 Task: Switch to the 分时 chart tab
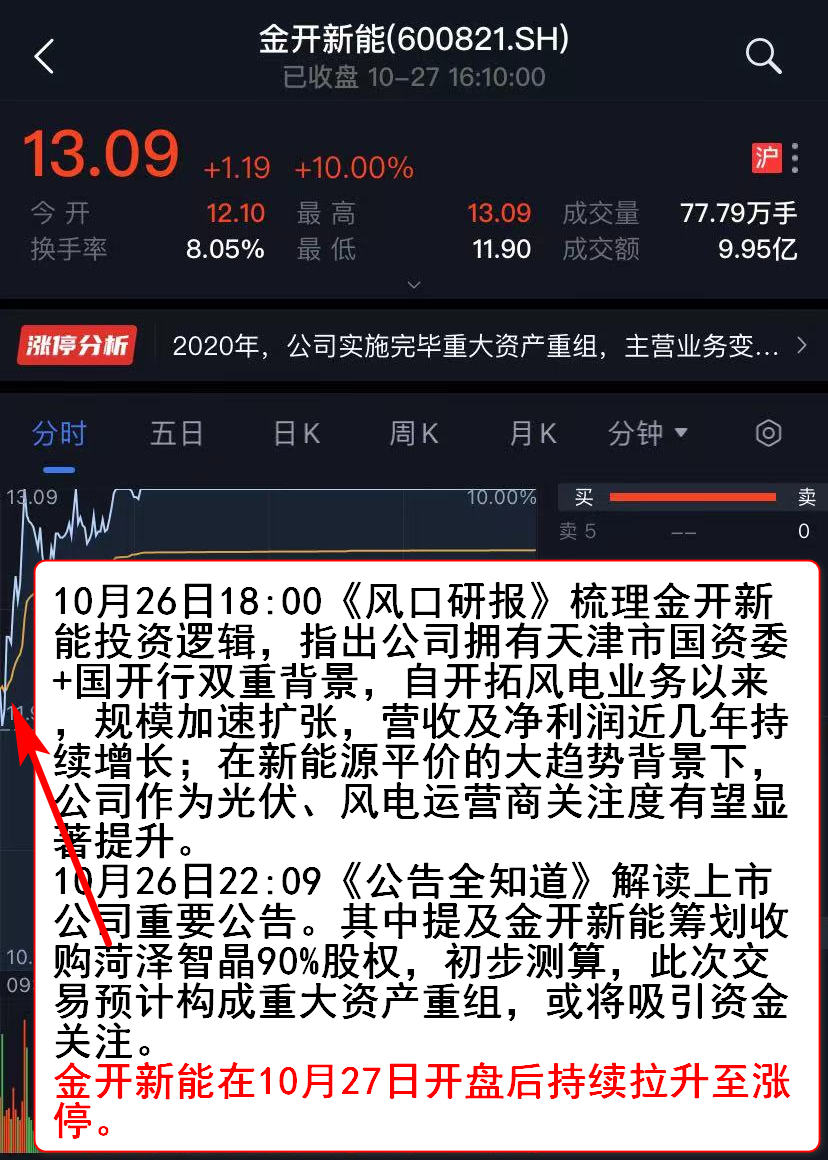pos(59,434)
